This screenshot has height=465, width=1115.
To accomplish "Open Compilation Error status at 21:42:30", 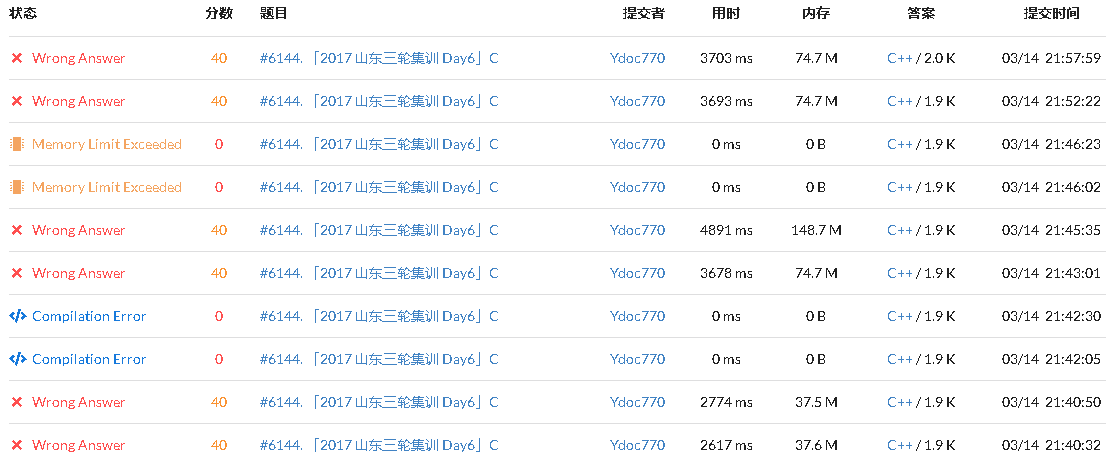I will click(88, 316).
